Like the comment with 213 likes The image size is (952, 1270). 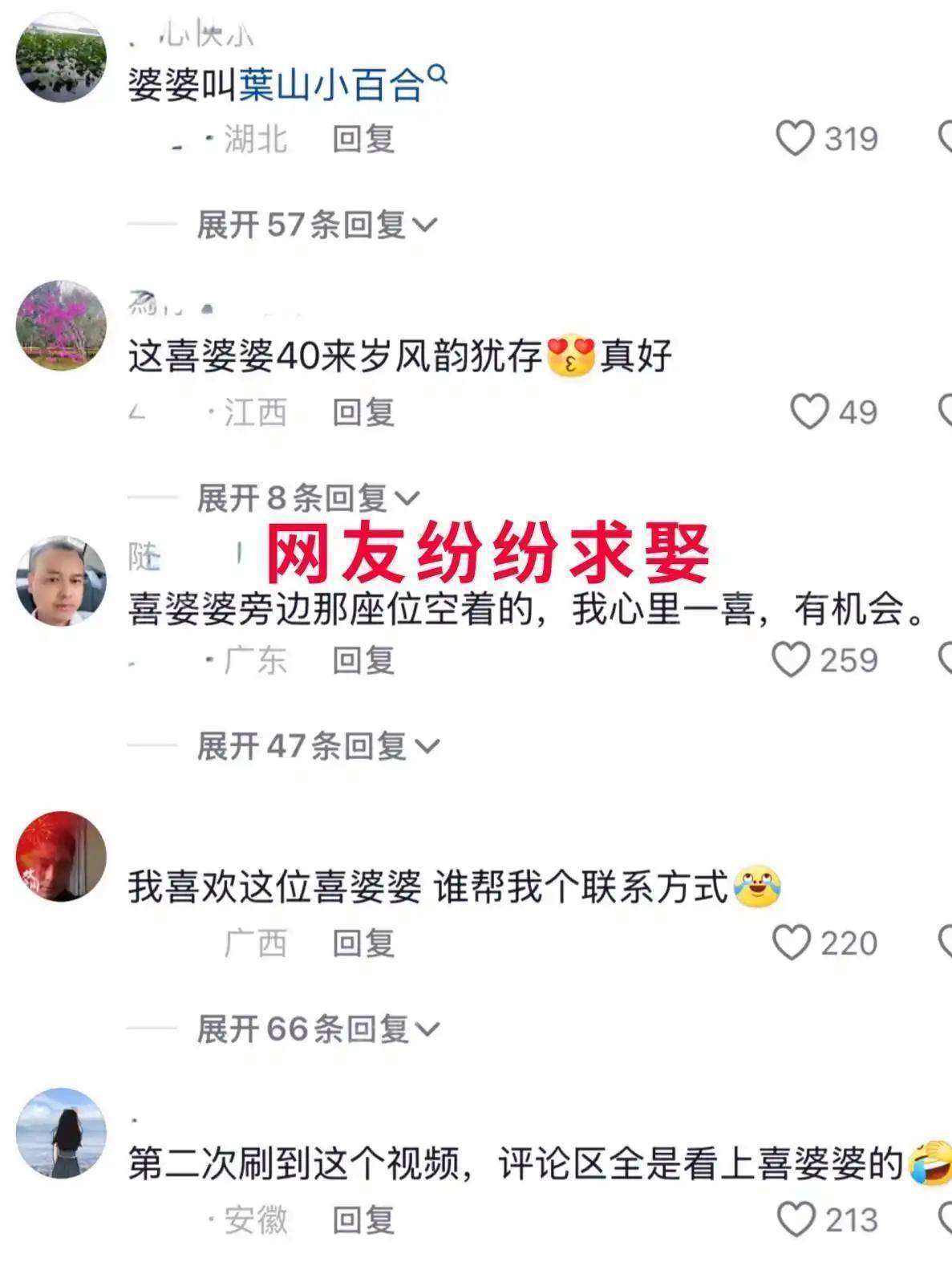(x=796, y=1220)
